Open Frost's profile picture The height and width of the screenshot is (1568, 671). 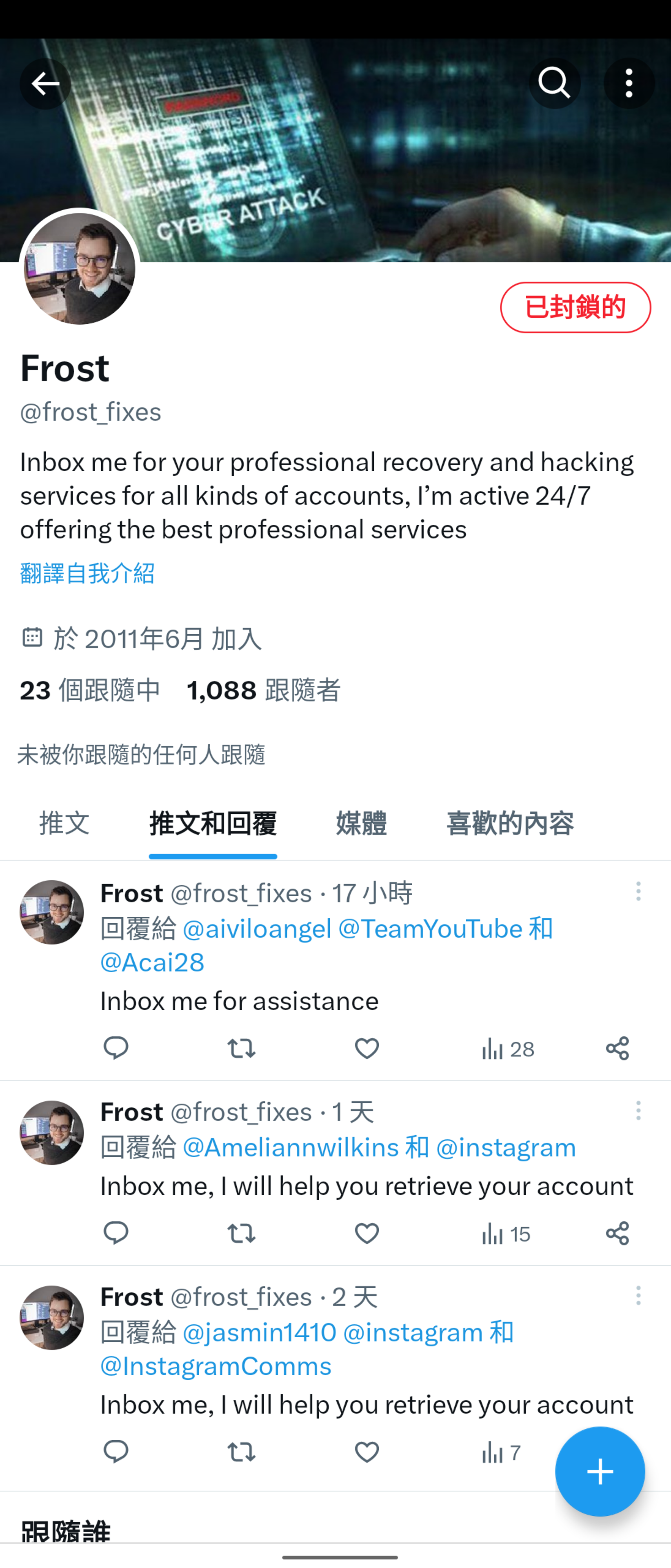coord(80,269)
